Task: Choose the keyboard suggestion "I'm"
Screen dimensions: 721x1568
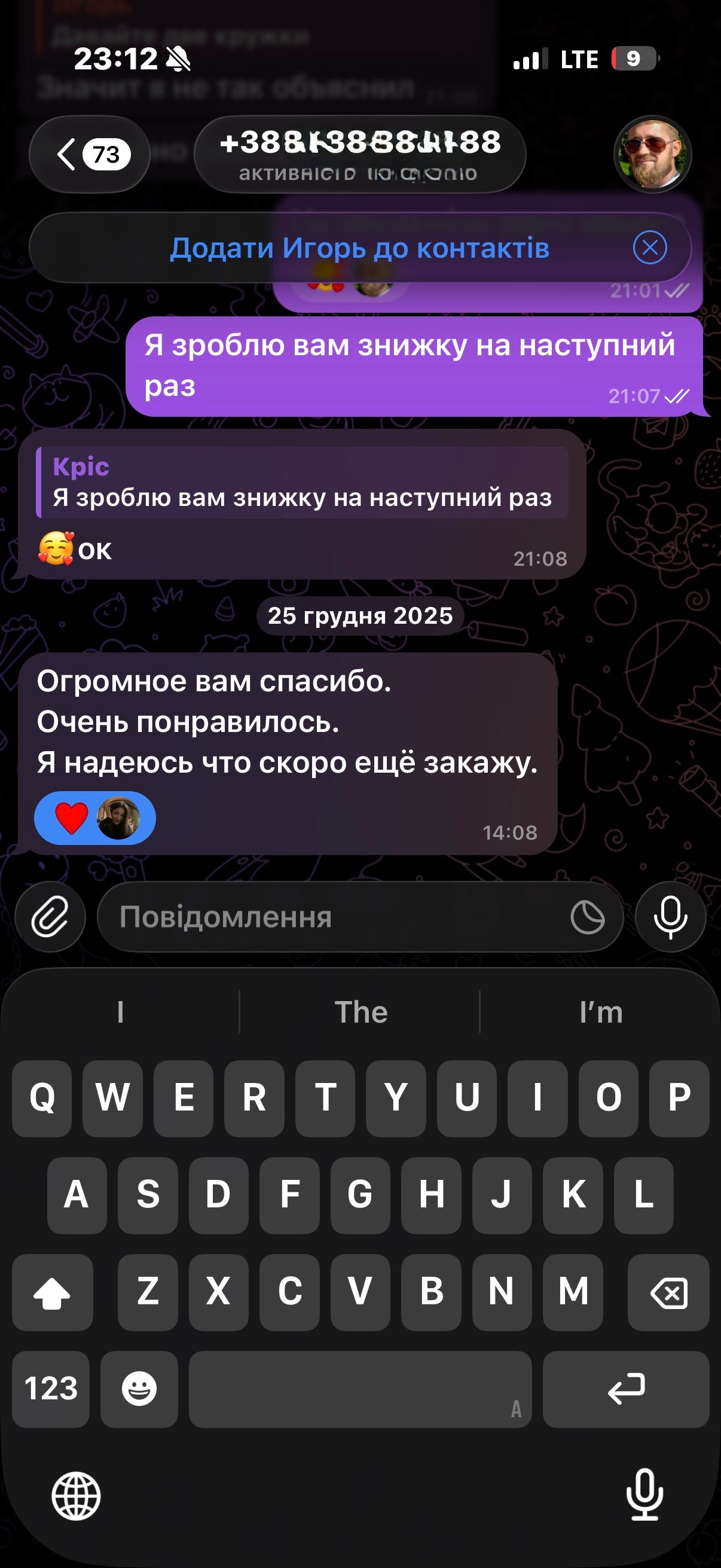Action: [600, 1012]
